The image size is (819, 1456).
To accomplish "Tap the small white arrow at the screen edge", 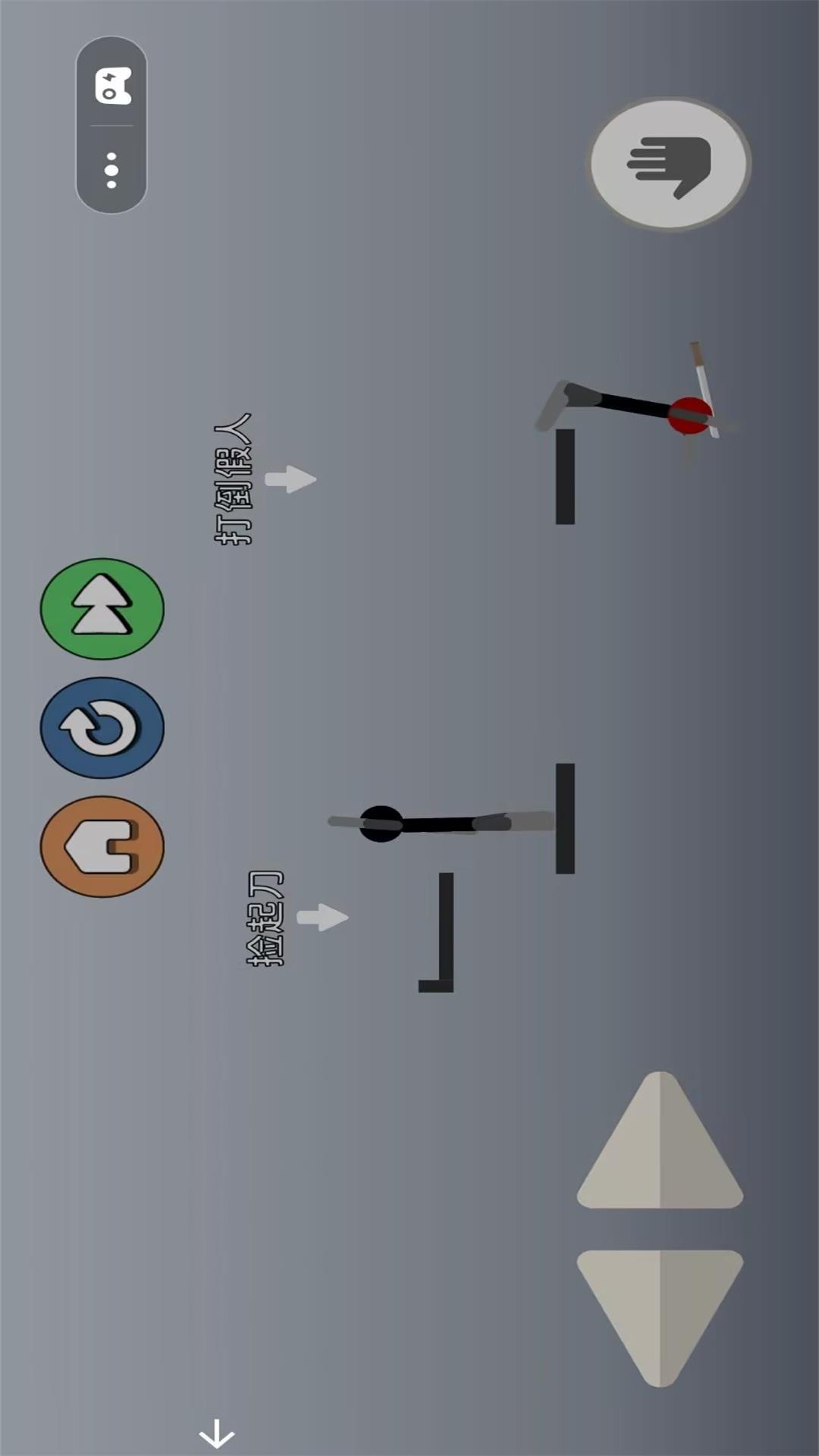I will pyautogui.click(x=217, y=1433).
